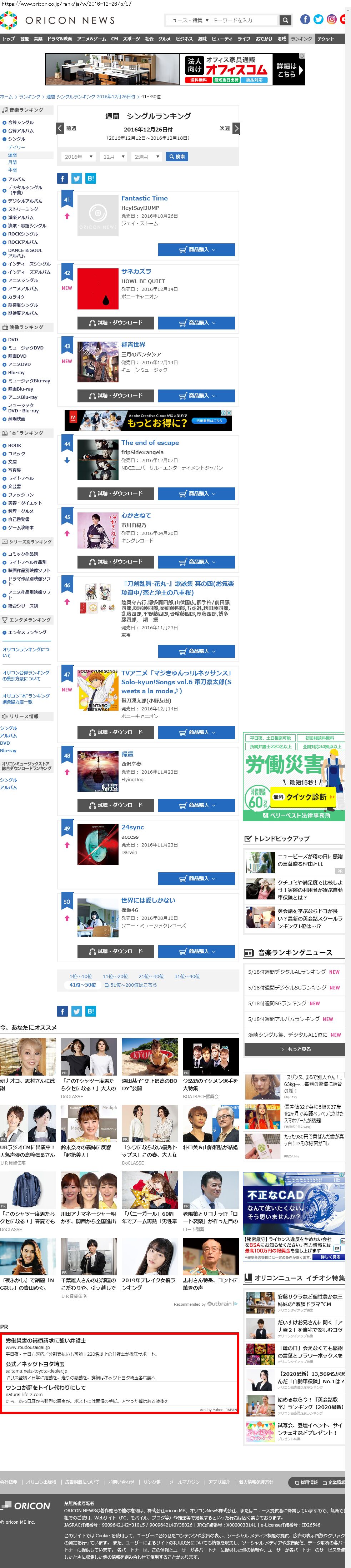Expand the ニュース・特集 search category dropdown
The height and width of the screenshot is (1568, 351).
coord(188,20)
